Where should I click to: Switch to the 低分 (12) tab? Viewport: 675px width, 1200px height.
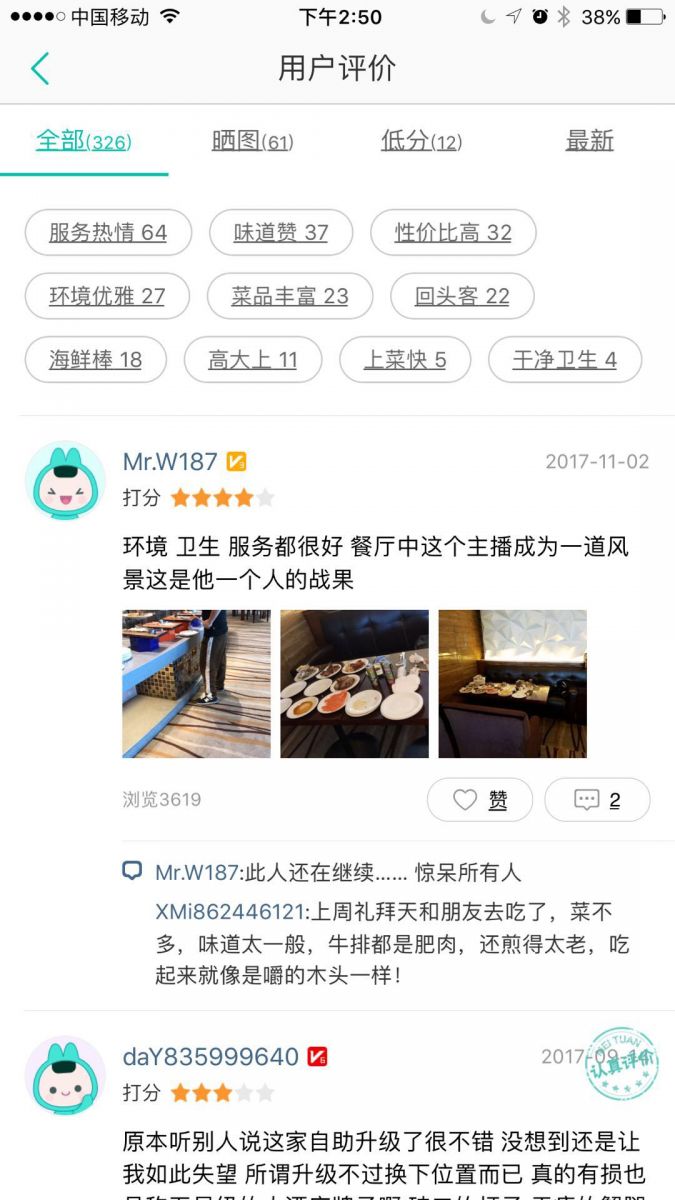421,141
